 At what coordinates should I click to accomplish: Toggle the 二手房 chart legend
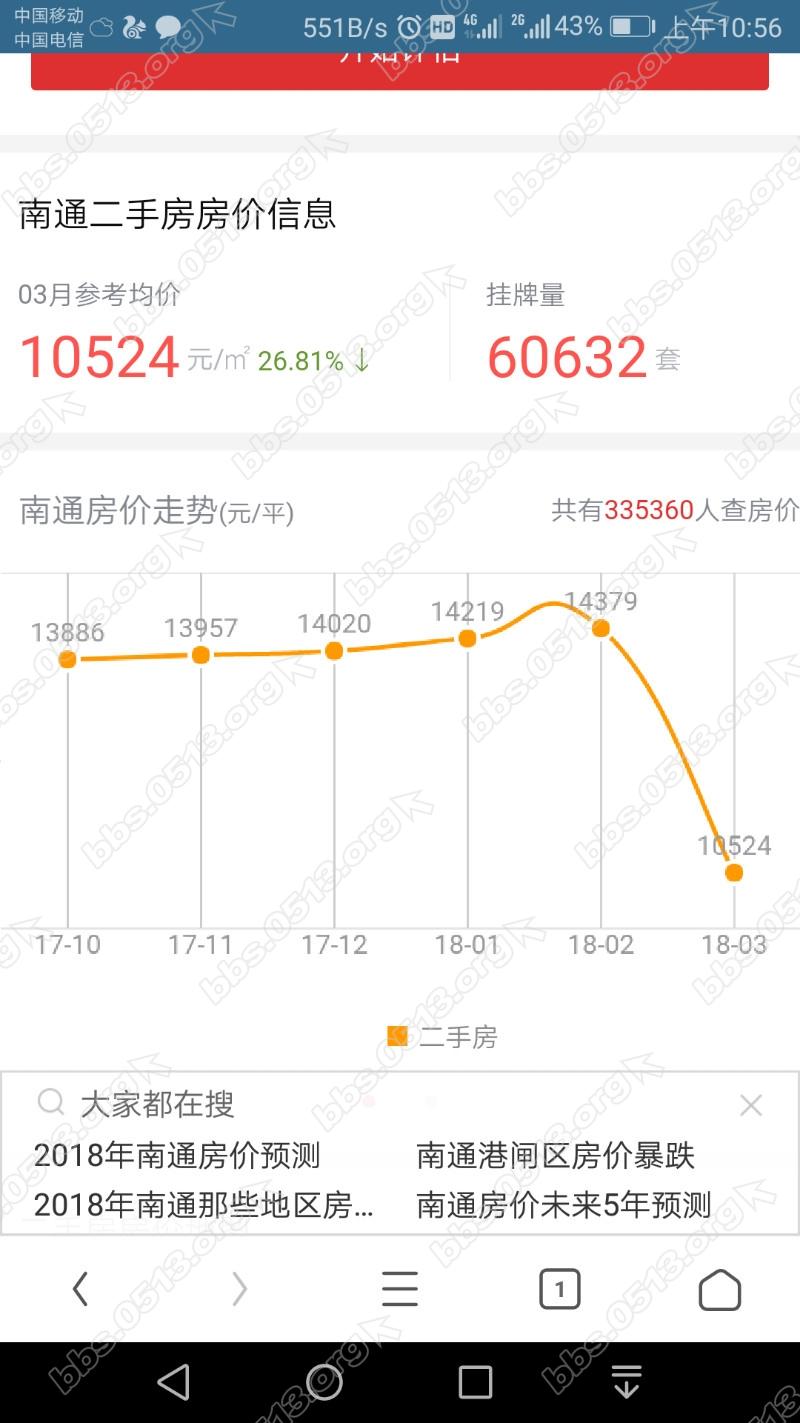[442, 1037]
